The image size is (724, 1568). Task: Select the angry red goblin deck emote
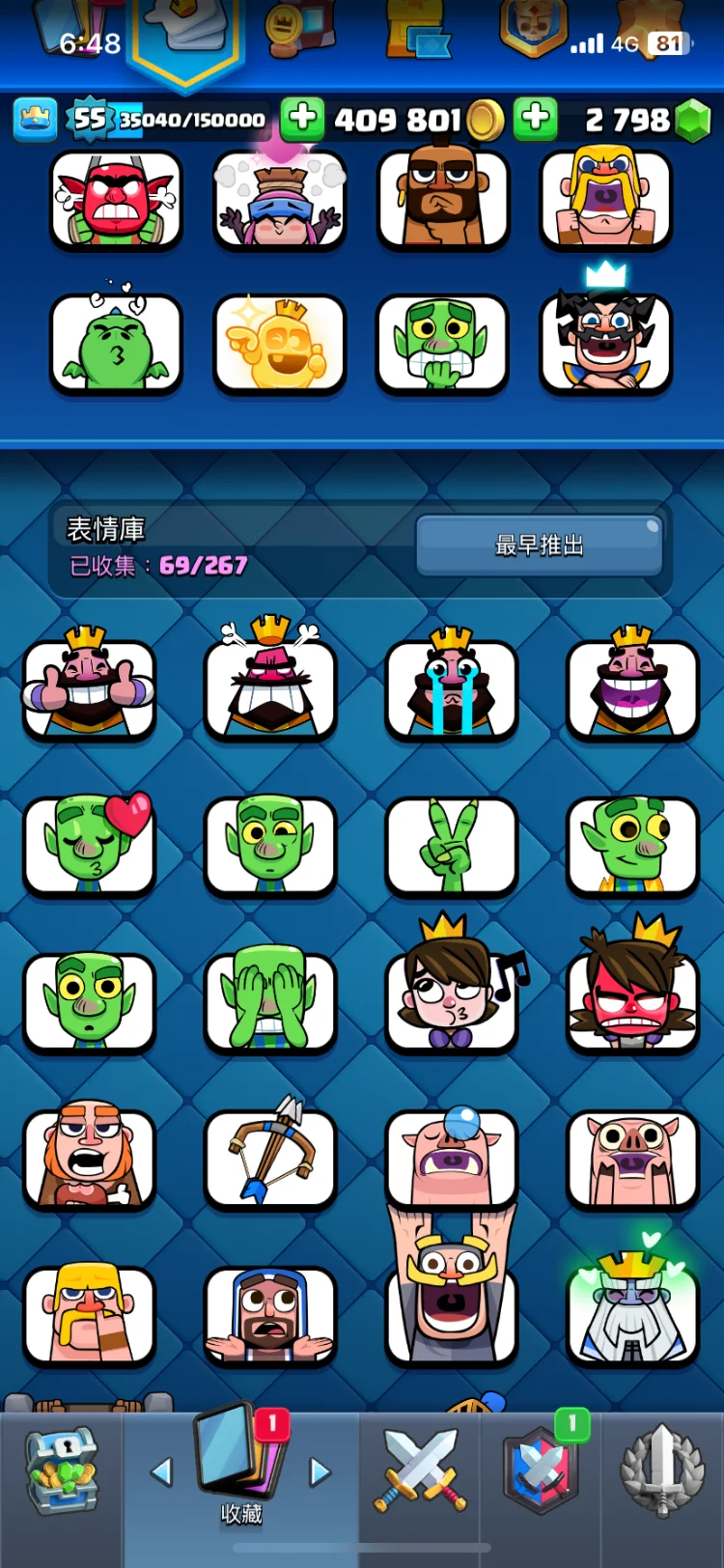click(x=116, y=201)
